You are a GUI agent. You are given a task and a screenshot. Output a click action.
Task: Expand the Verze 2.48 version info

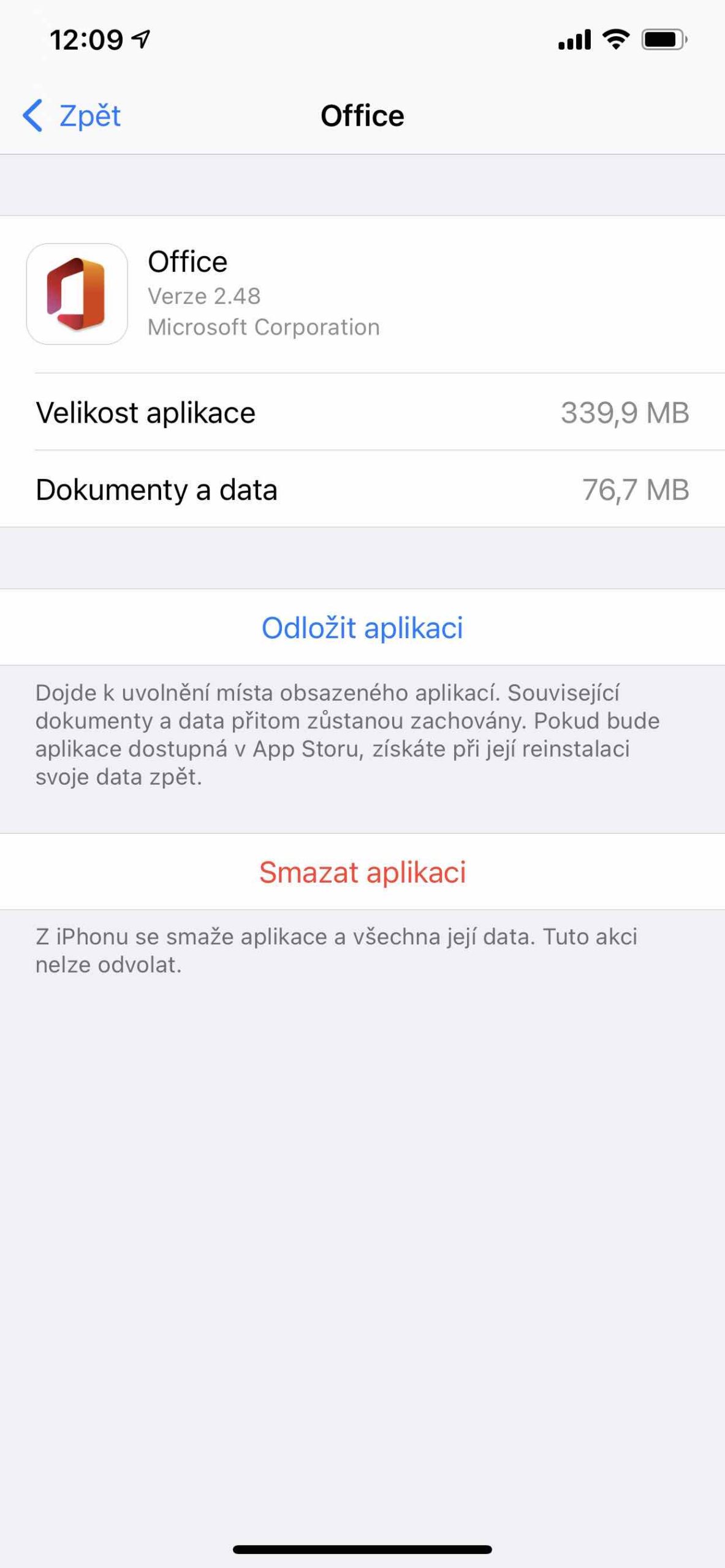tap(204, 296)
